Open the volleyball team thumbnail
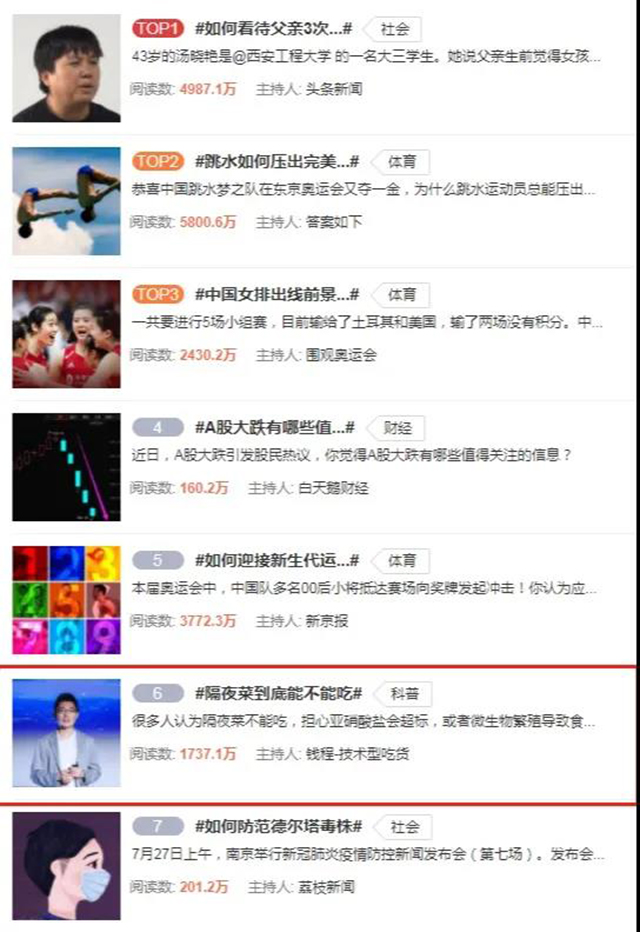The image size is (640, 932). click(66, 334)
